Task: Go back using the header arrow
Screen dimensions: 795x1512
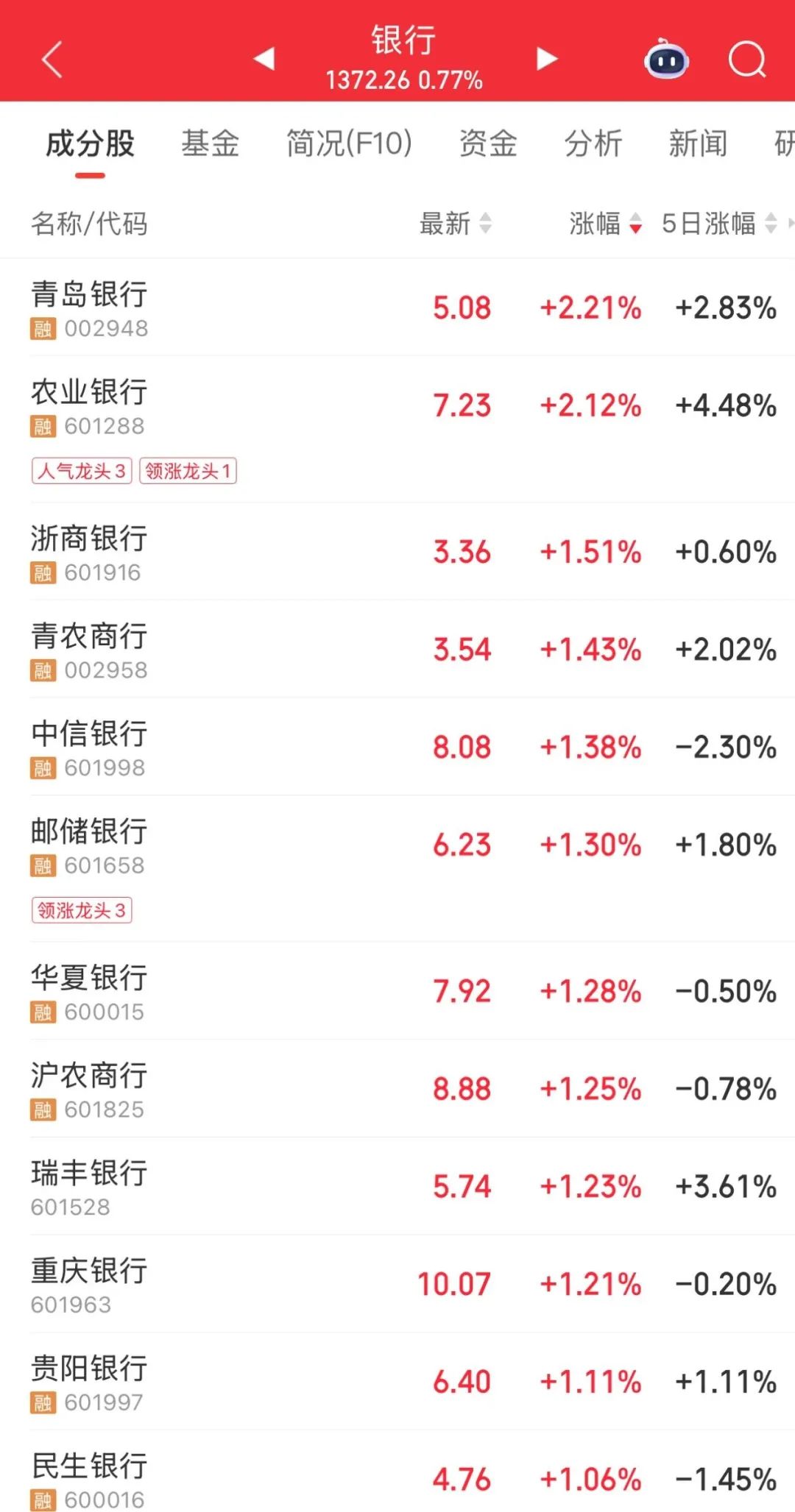Action: pyautogui.click(x=52, y=59)
